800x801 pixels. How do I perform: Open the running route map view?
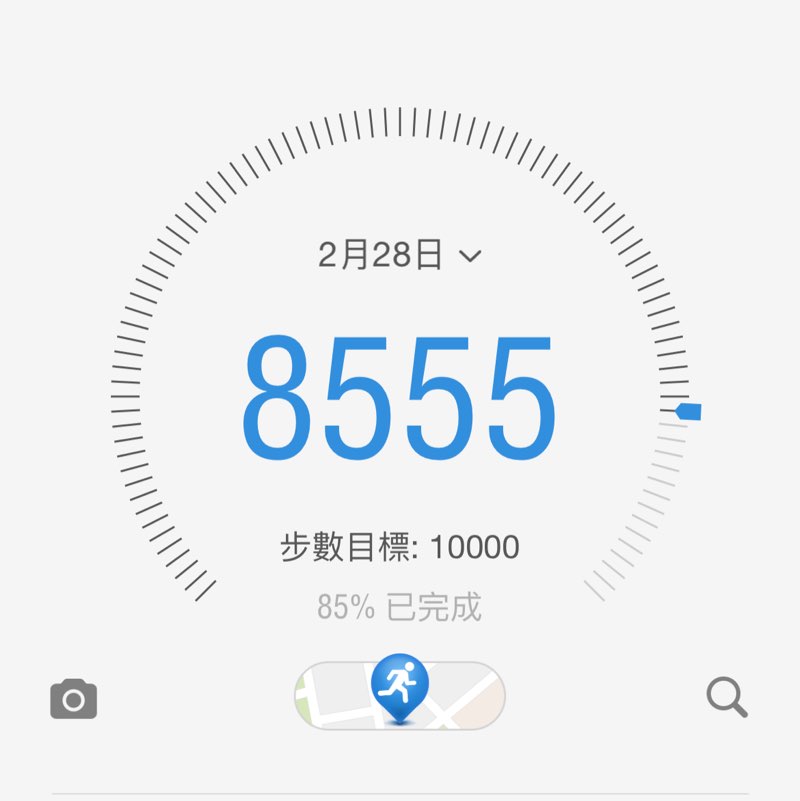(x=400, y=695)
